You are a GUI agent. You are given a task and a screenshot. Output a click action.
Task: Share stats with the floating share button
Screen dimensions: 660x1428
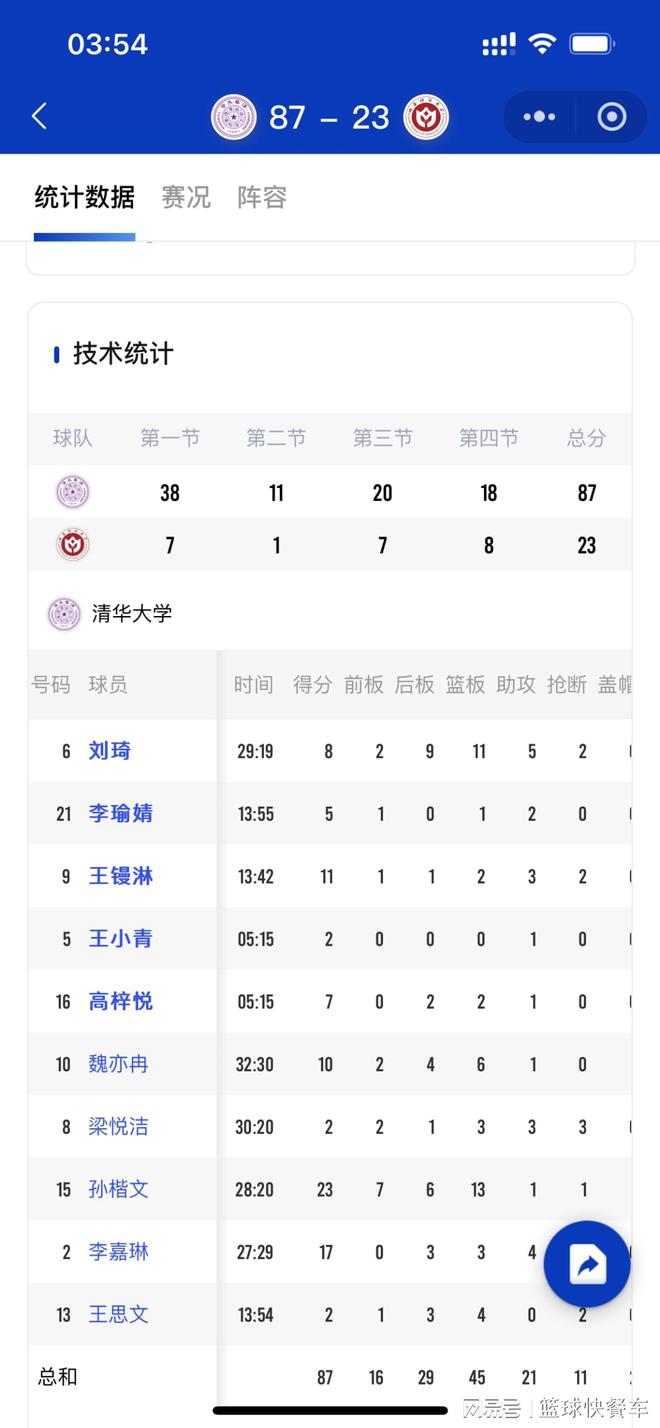(587, 1264)
